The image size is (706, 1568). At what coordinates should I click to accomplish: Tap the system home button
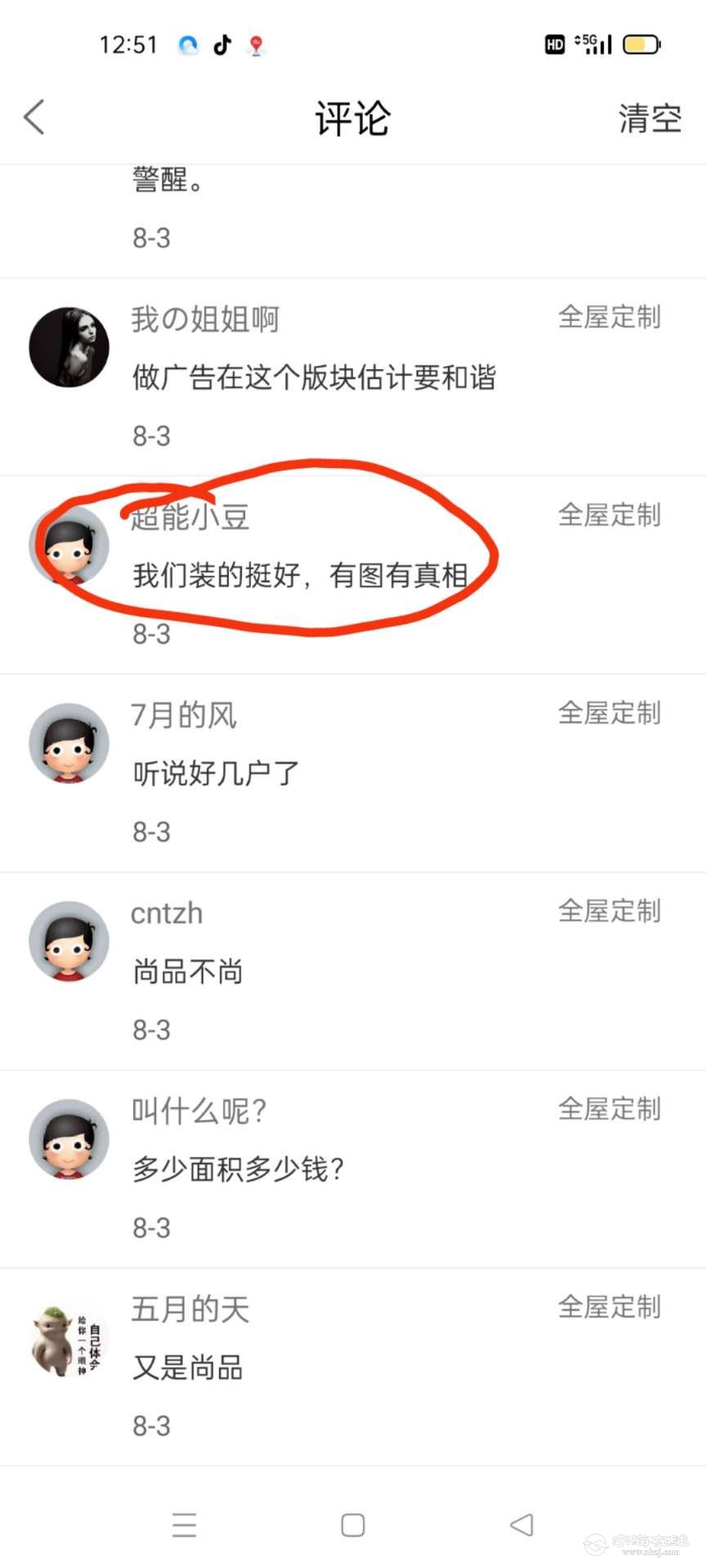click(353, 1525)
